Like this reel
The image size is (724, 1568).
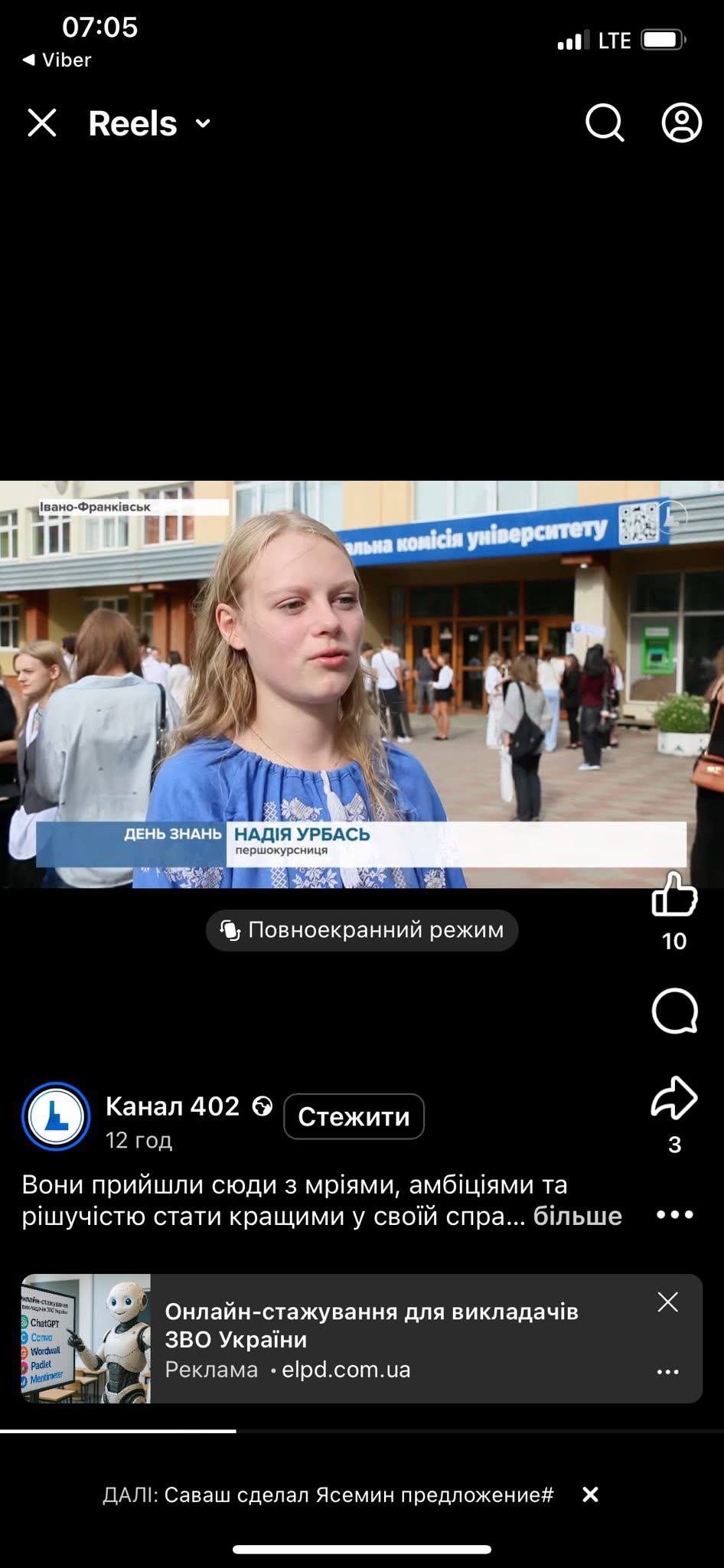pyautogui.click(x=674, y=895)
